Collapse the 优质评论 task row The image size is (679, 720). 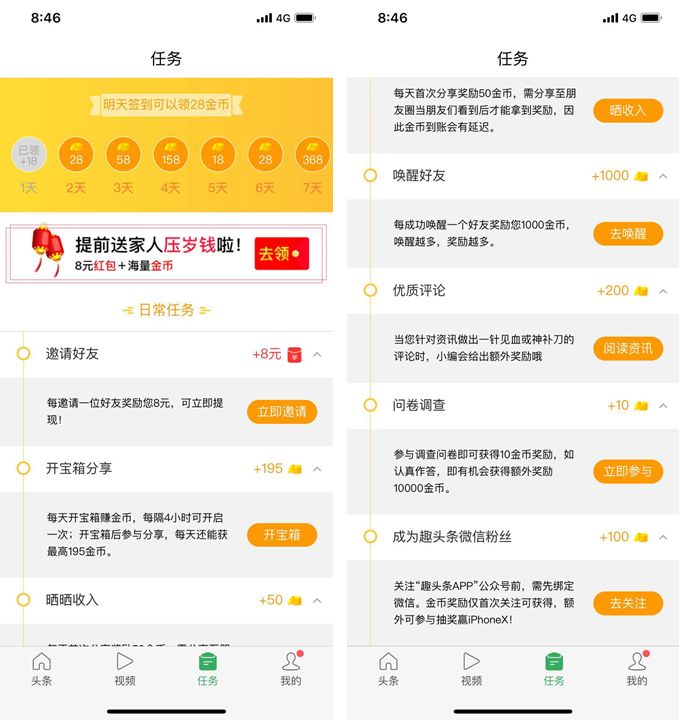click(x=663, y=291)
